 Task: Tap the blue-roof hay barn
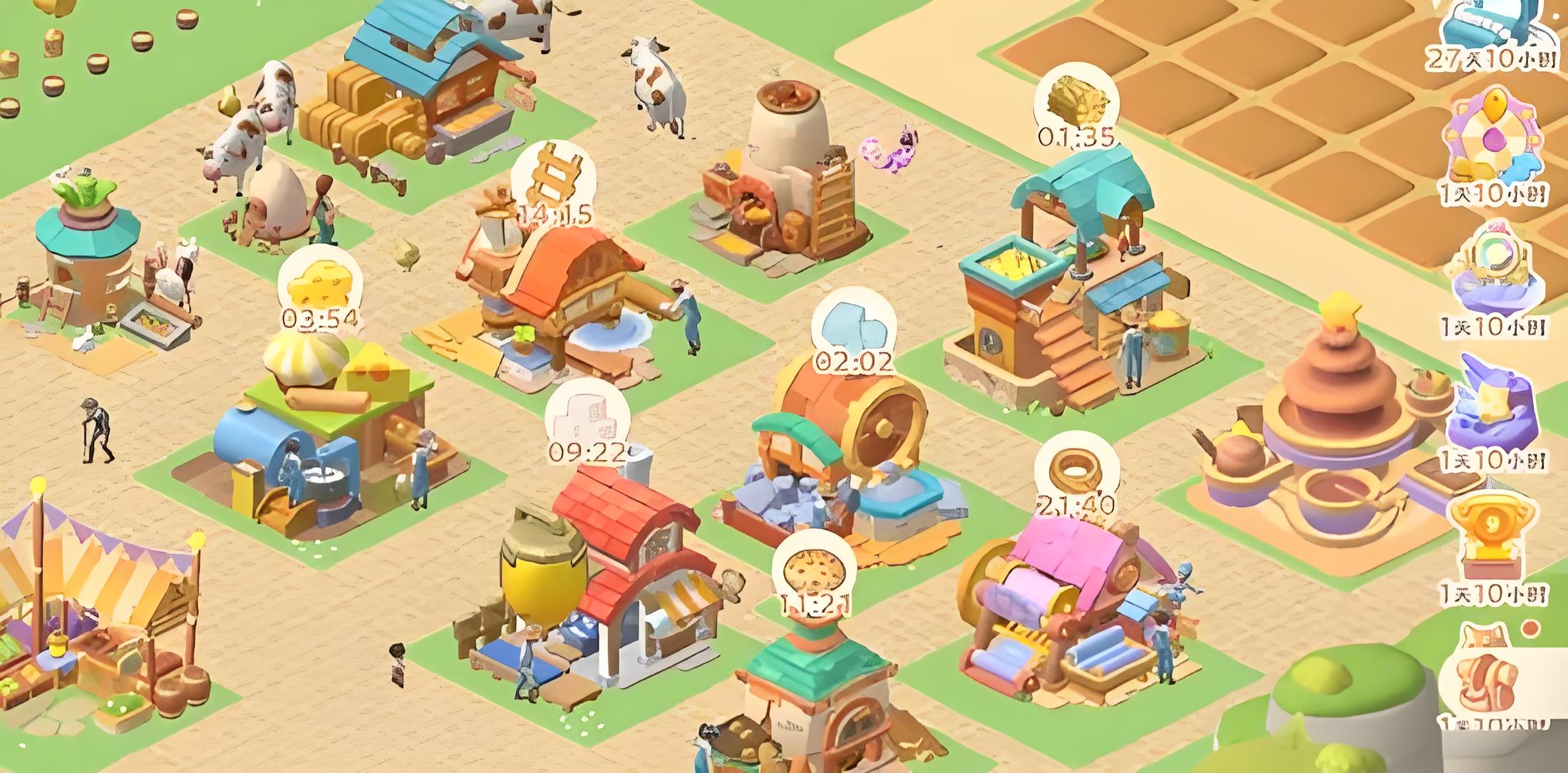pos(421,86)
